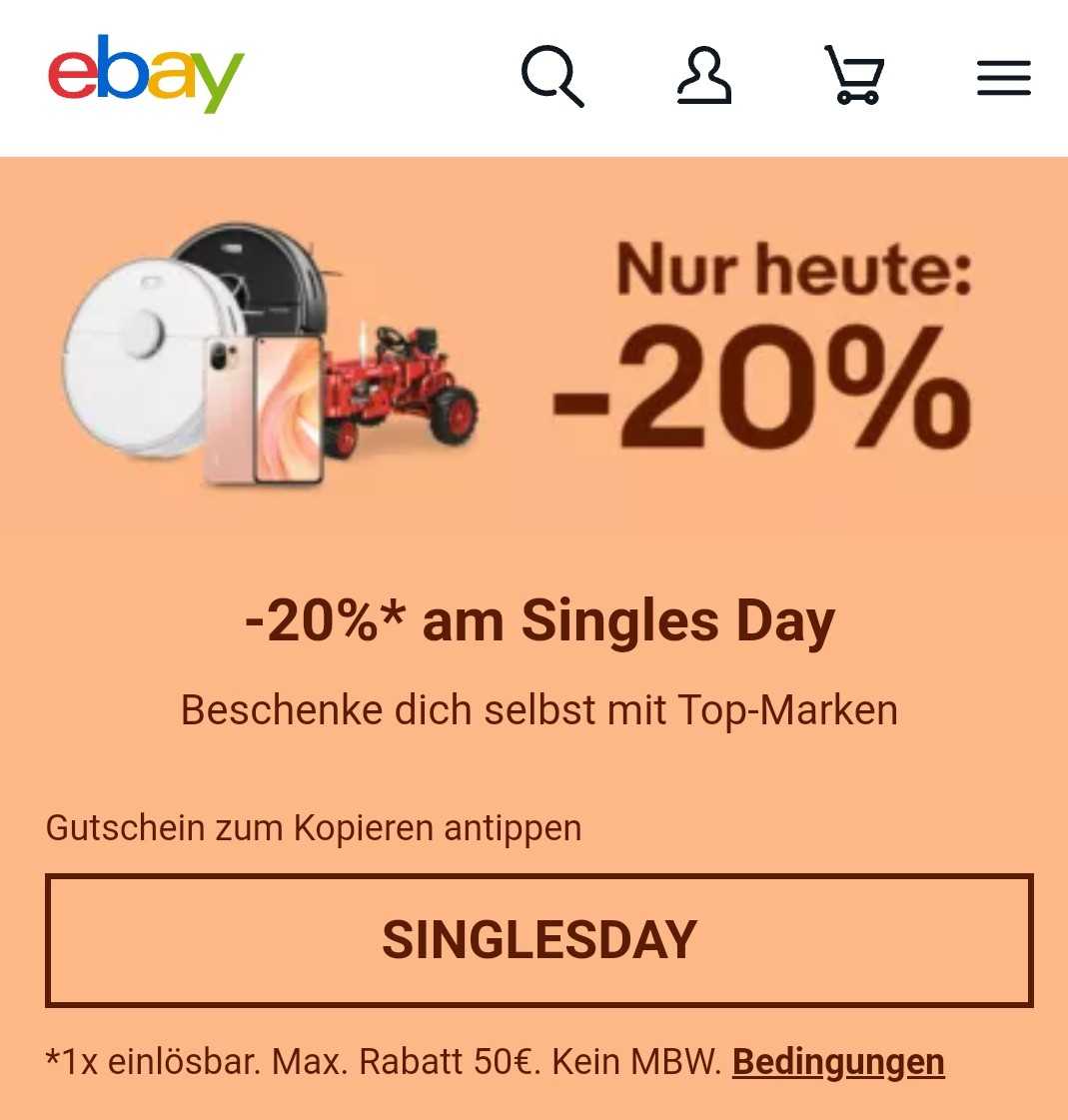This screenshot has width=1068, height=1120.
Task: Go to eBay home via logo
Action: click(146, 74)
